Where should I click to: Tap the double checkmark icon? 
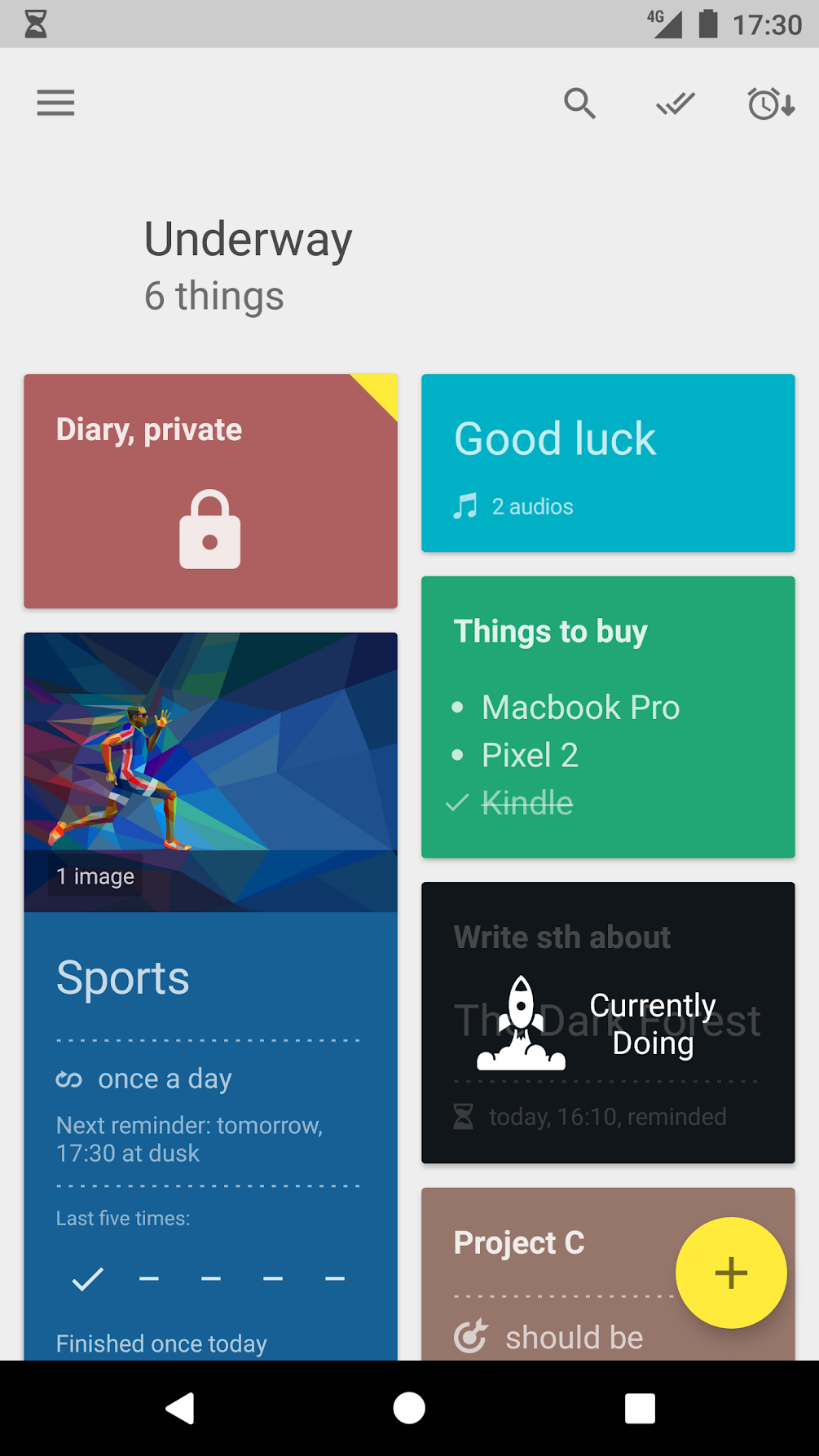tap(676, 104)
